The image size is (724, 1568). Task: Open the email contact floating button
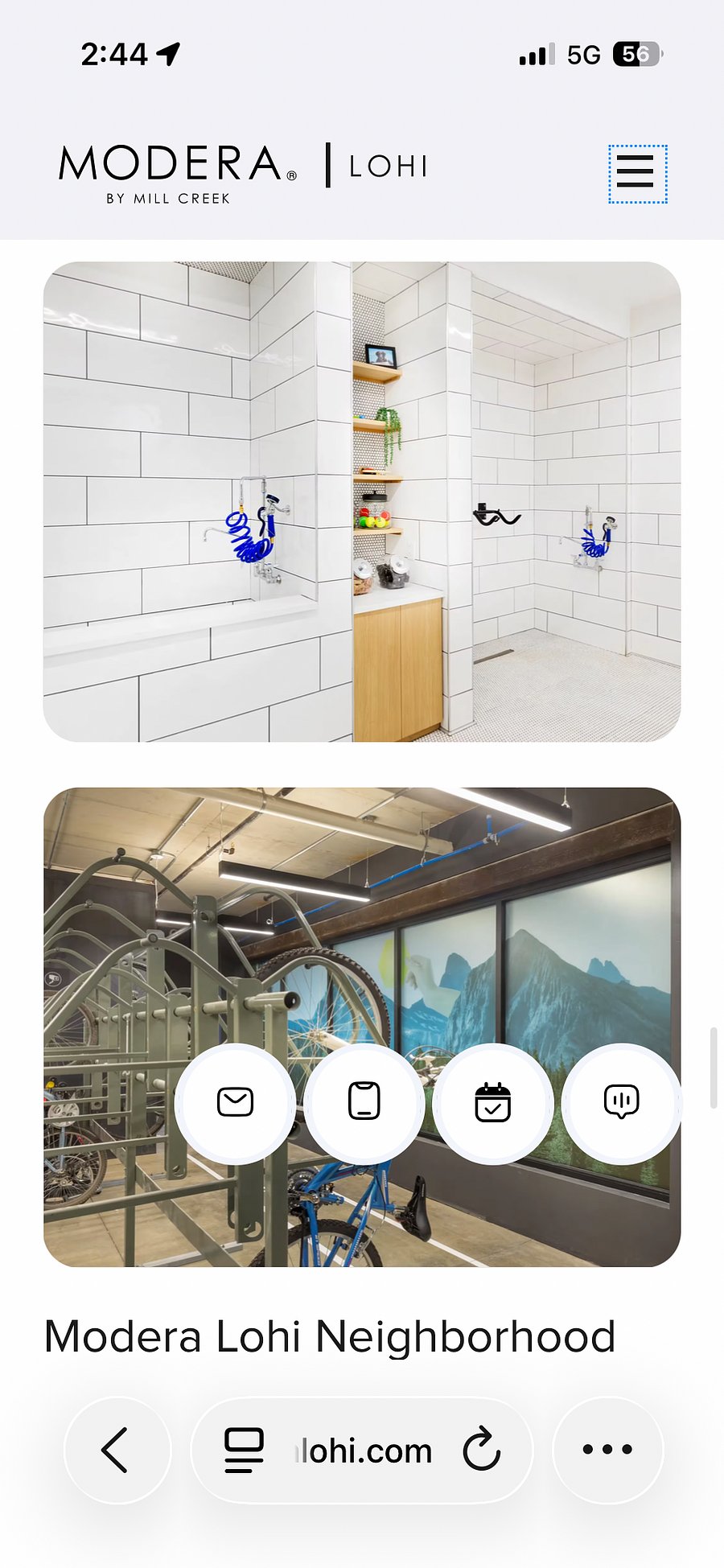tap(235, 1102)
